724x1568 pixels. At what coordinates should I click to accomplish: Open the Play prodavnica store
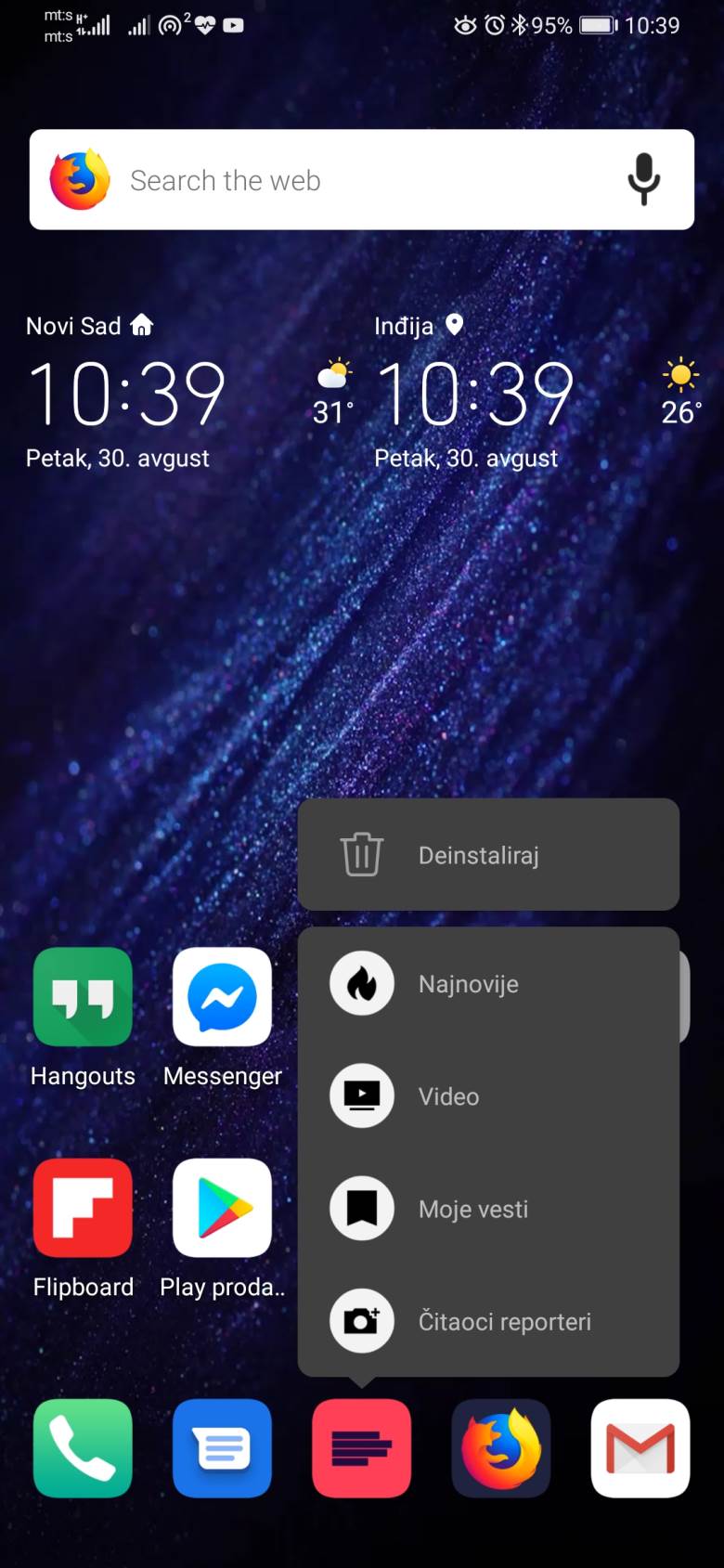coord(221,1209)
